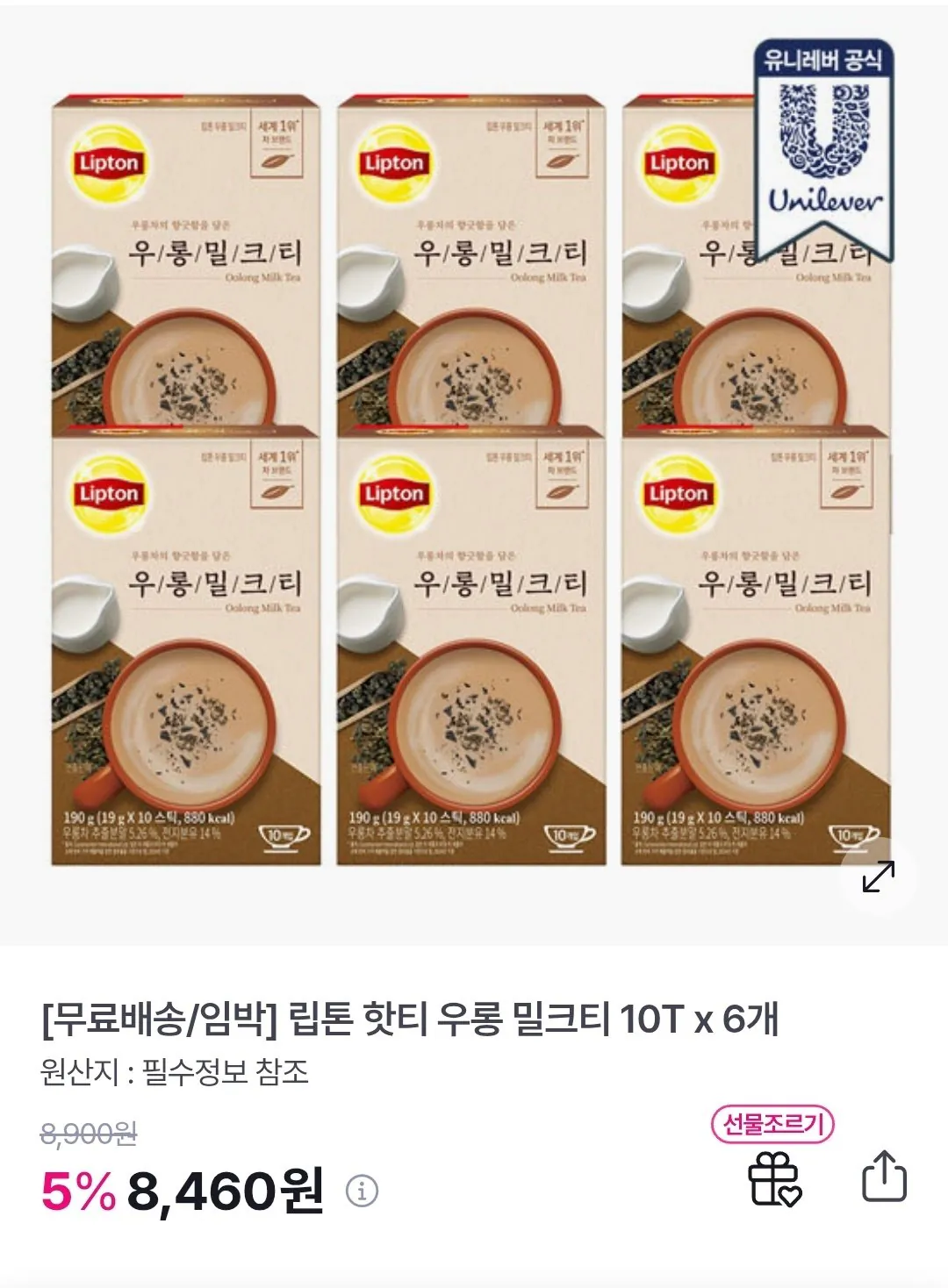Share this Lipton milk tea product

point(884,1176)
